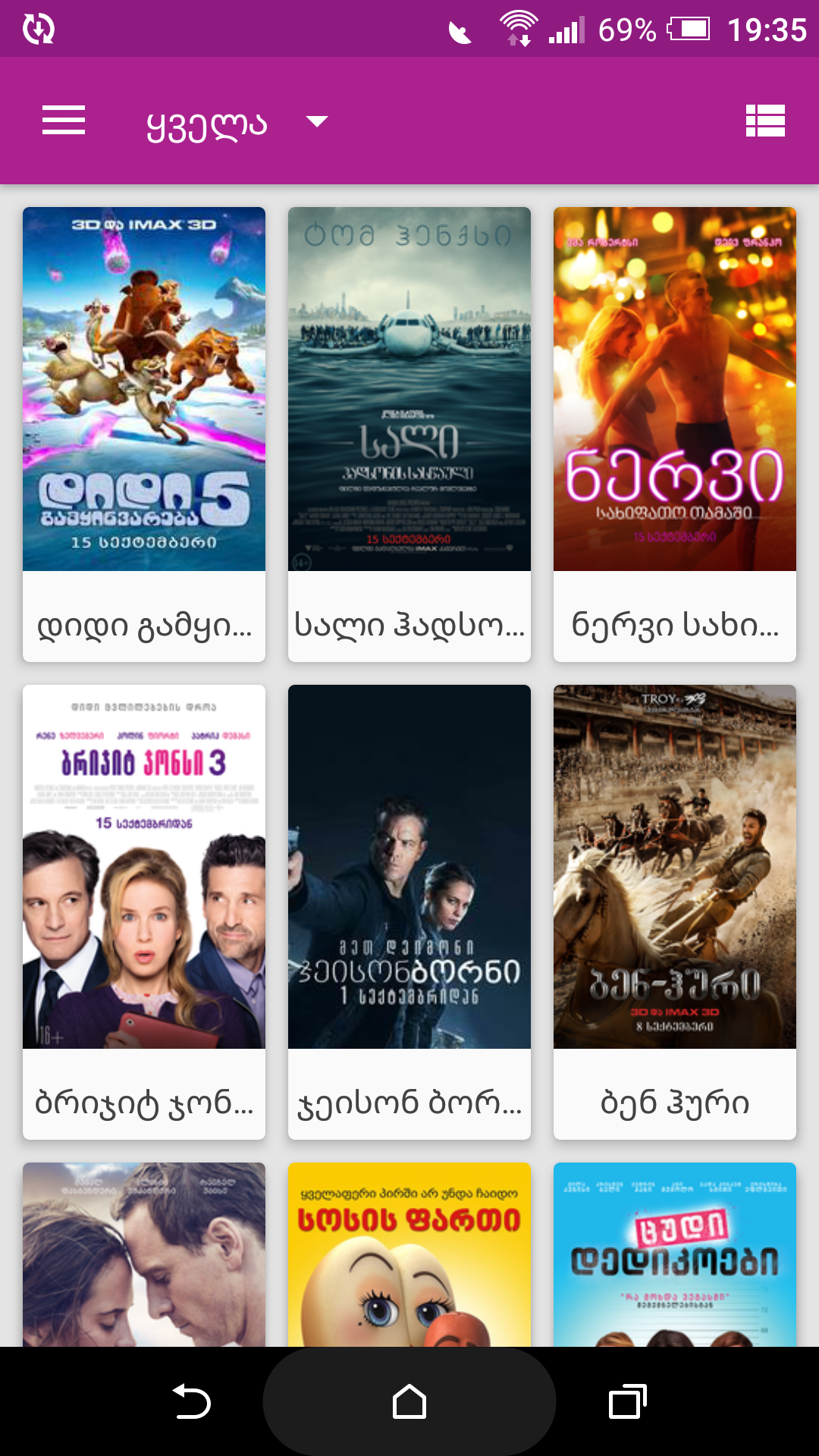
Task: Open the ცუდი დედიკოები movie poster
Action: (675, 1255)
